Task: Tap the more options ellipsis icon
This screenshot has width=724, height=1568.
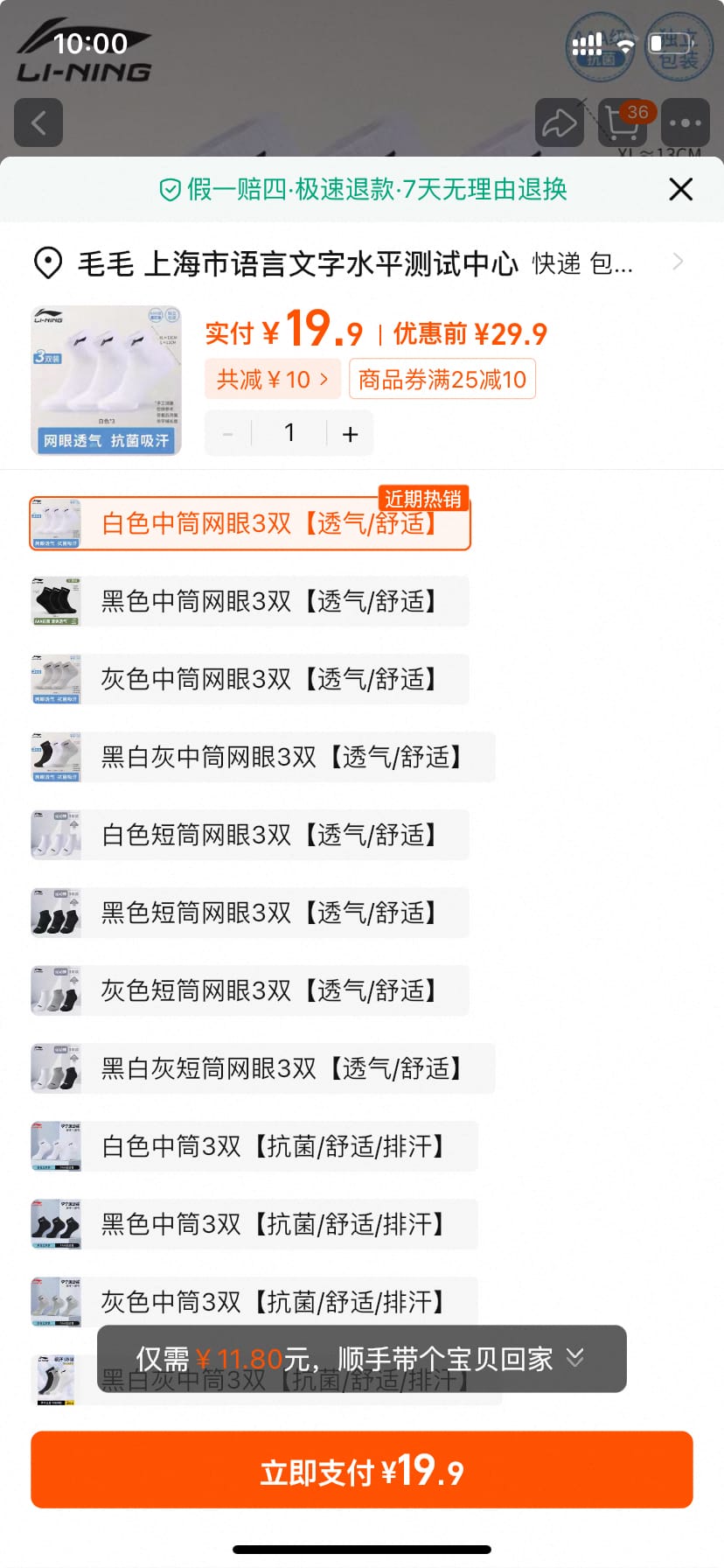Action: 685,122
